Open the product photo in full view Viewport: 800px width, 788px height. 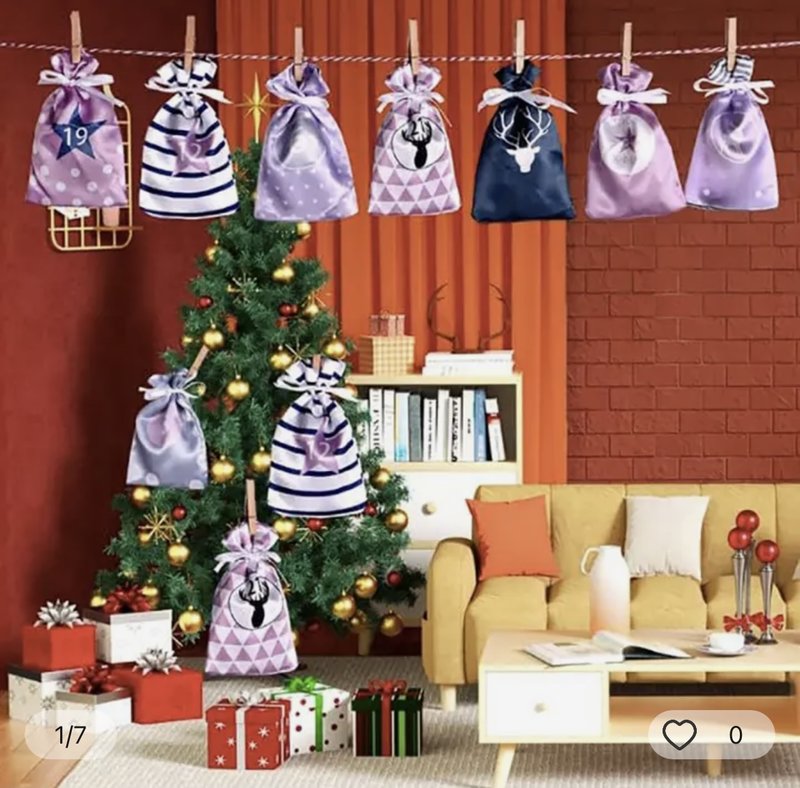pos(400,380)
